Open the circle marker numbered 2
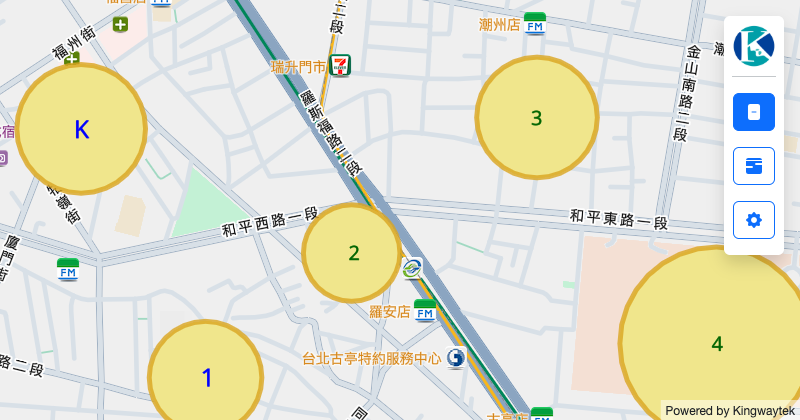 (x=352, y=253)
